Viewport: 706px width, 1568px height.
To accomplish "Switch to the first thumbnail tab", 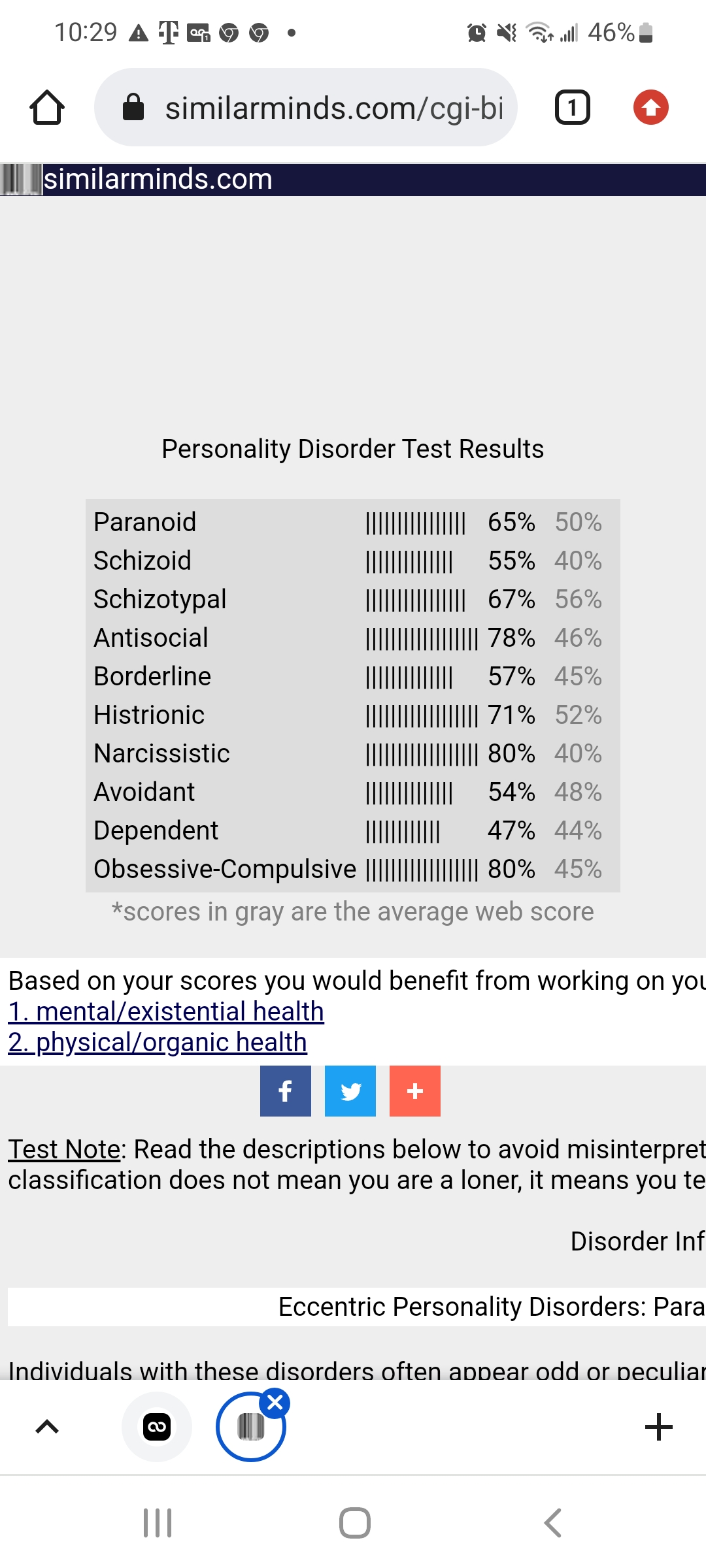I will click(157, 1427).
